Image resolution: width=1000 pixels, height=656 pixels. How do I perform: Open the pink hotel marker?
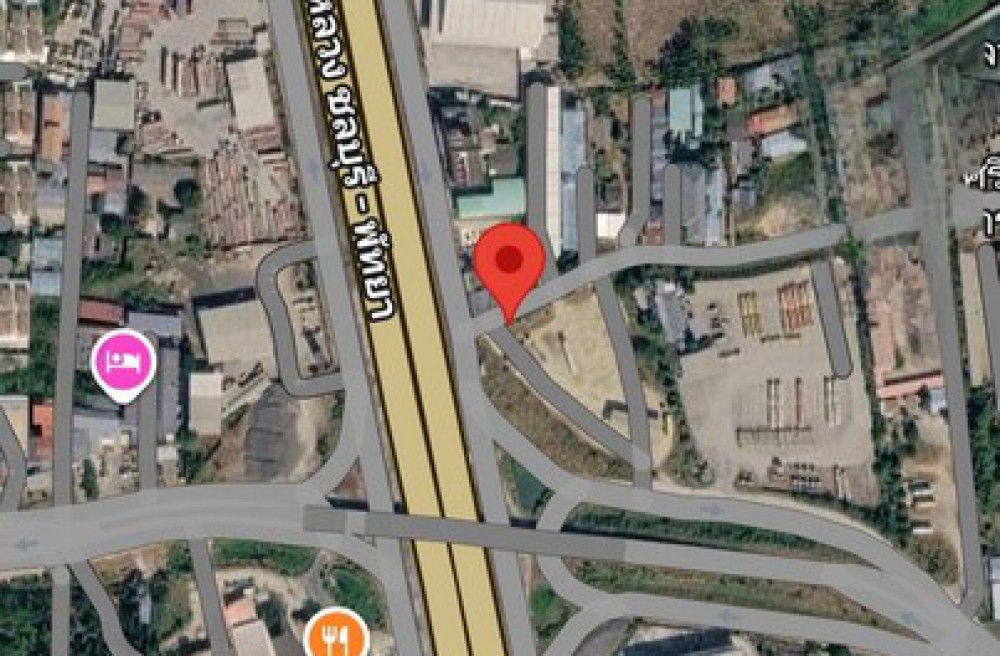[x=123, y=361]
